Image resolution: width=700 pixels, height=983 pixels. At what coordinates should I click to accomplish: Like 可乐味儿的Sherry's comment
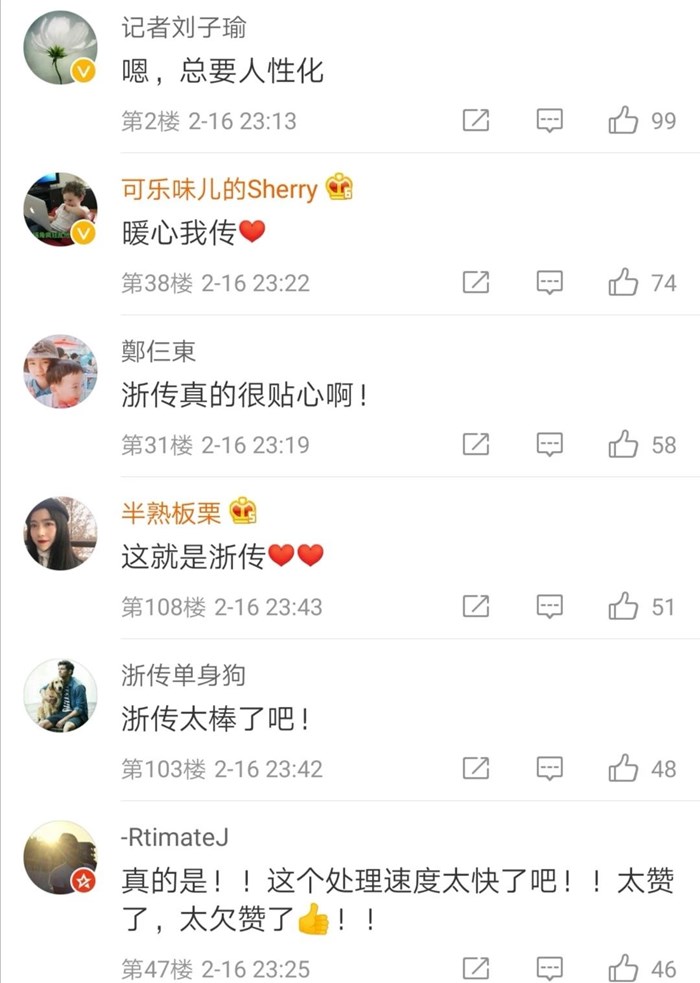pos(623,283)
